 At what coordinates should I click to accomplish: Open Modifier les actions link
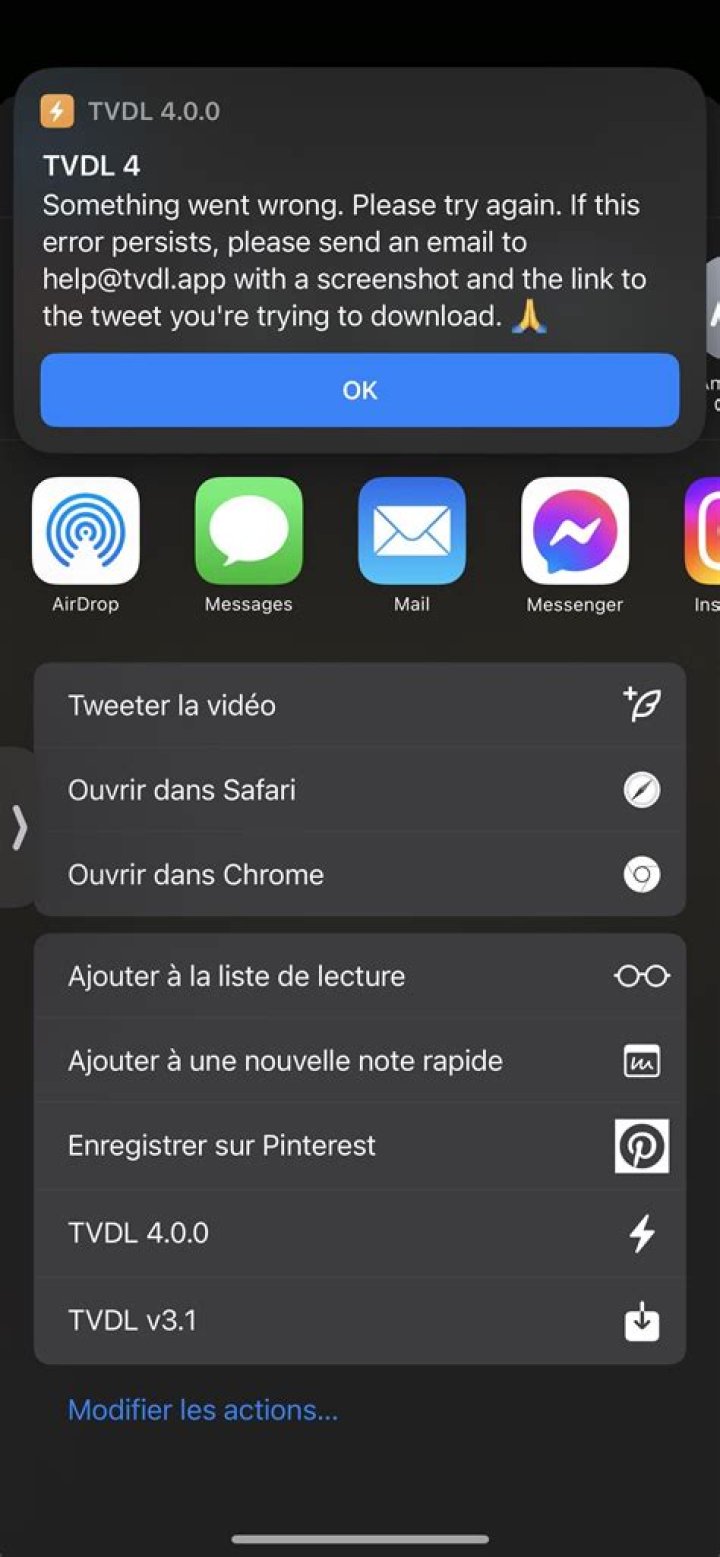[x=203, y=1410]
